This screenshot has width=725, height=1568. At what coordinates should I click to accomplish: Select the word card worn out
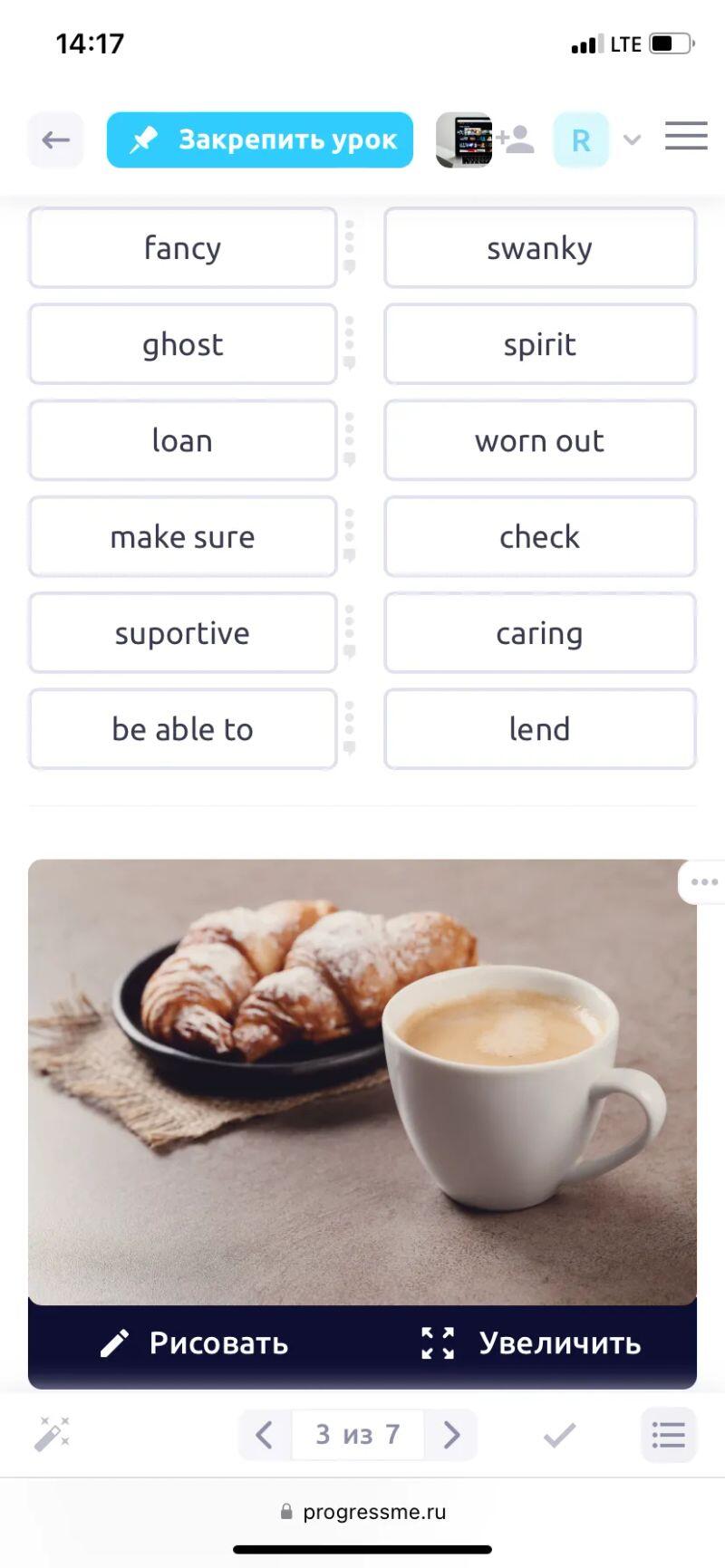pos(539,441)
